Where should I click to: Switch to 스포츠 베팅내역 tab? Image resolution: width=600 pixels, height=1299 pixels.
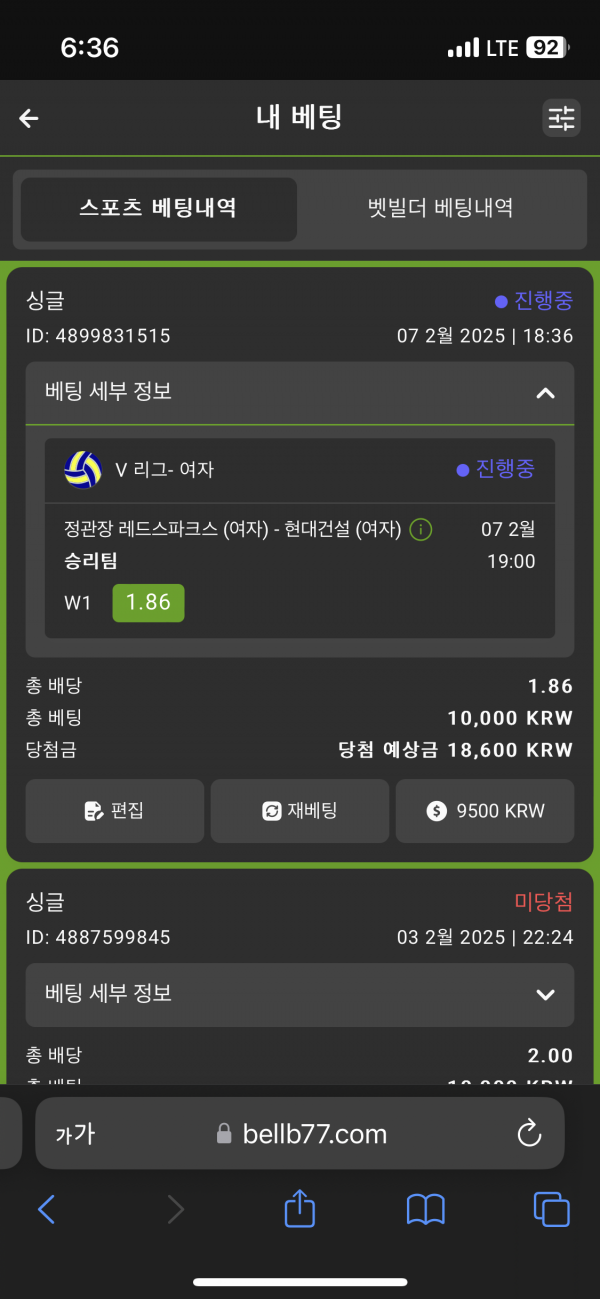tap(158, 209)
